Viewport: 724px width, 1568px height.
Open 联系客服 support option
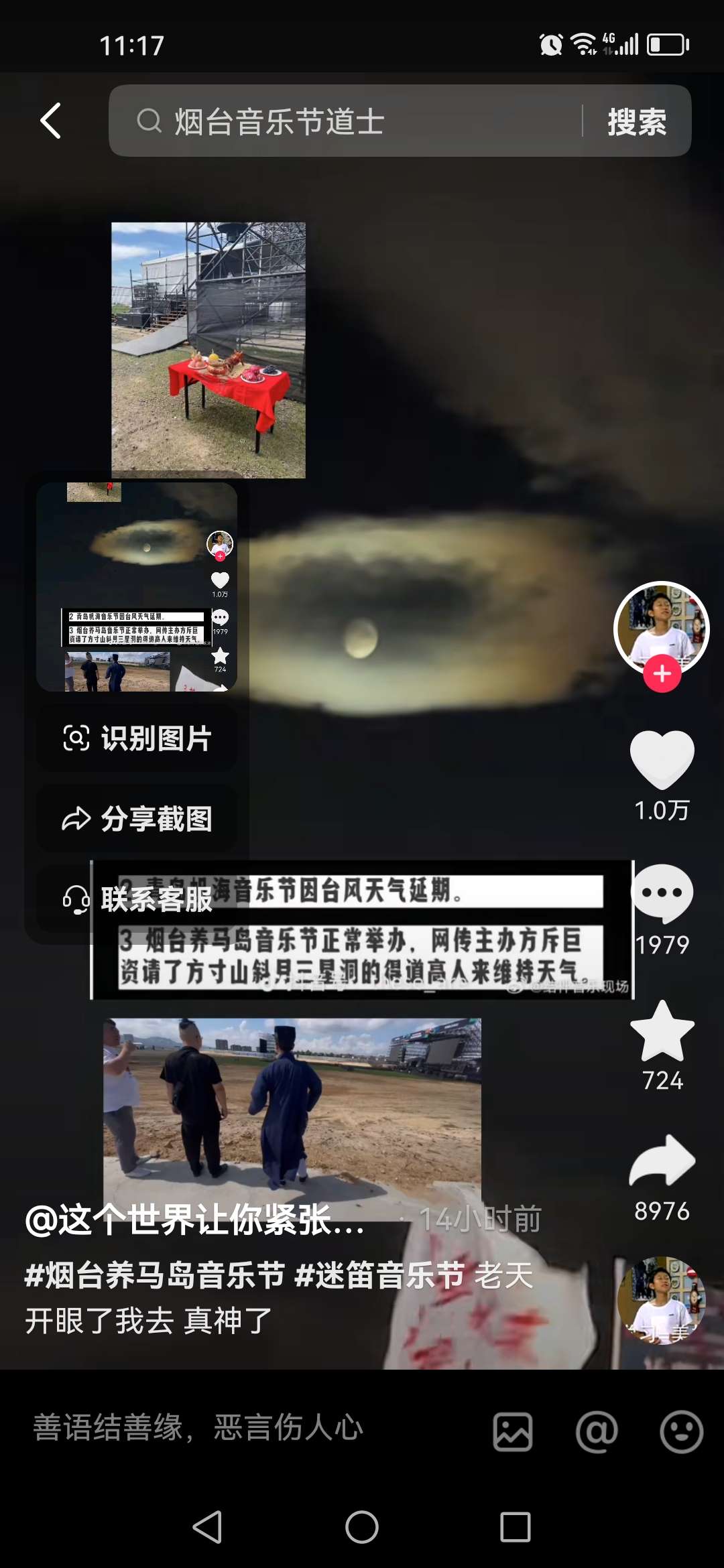(137, 899)
